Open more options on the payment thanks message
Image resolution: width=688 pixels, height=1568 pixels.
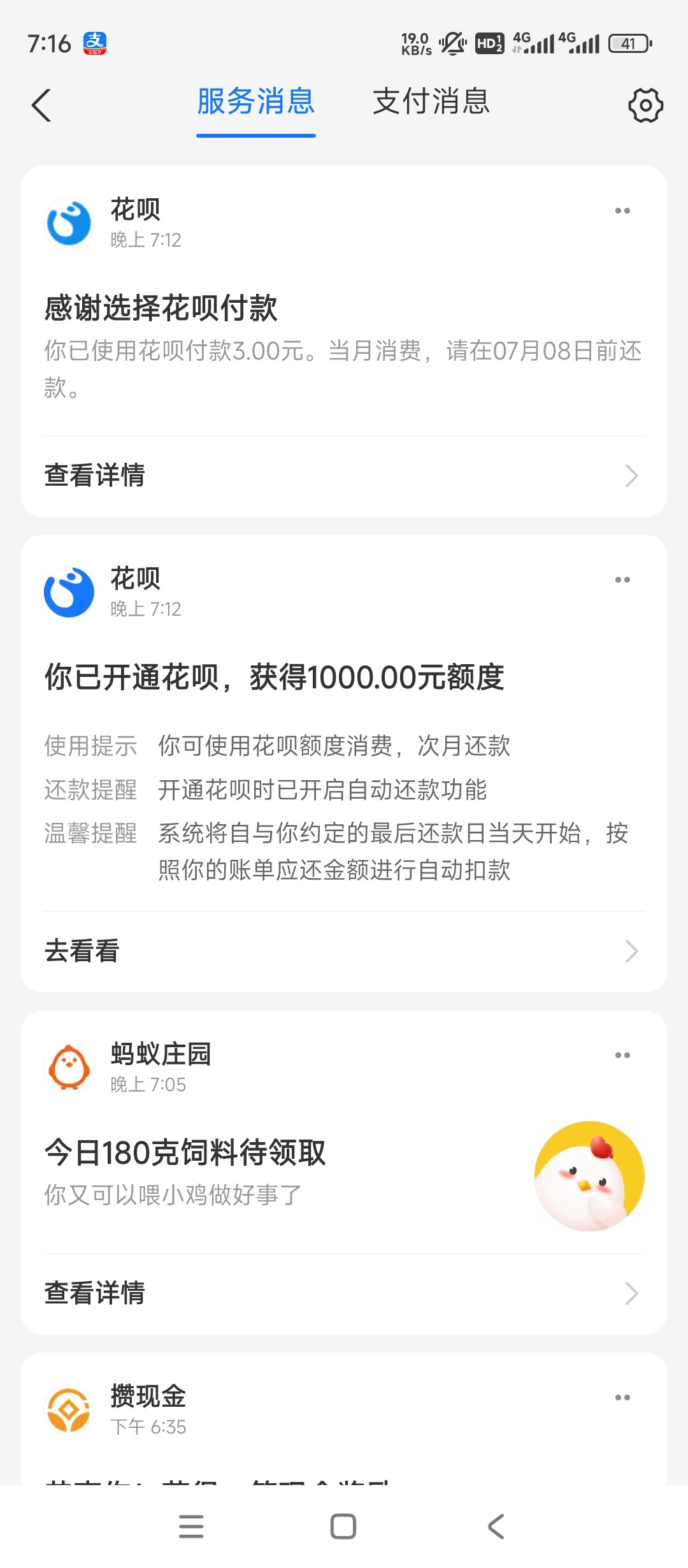click(x=622, y=210)
